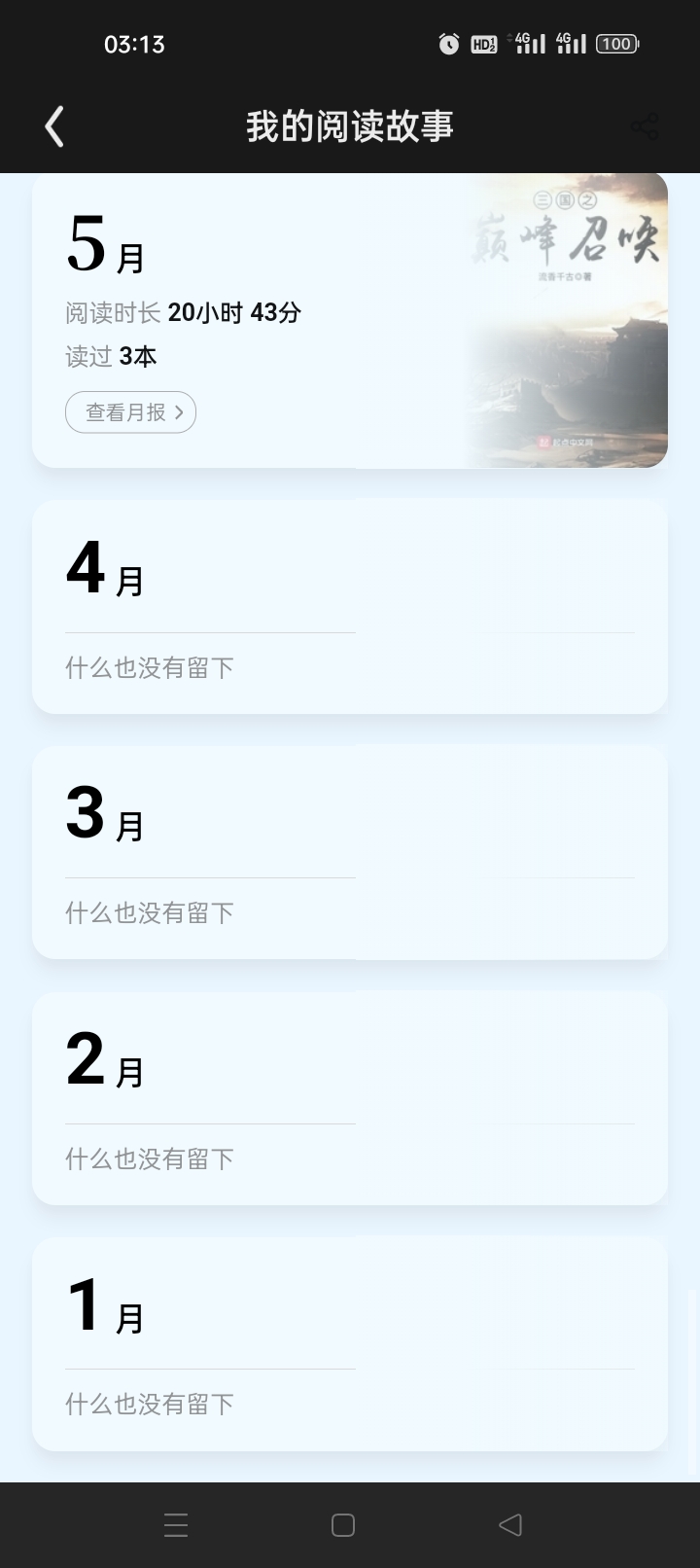
Task: Share my reading story
Action: tap(645, 126)
